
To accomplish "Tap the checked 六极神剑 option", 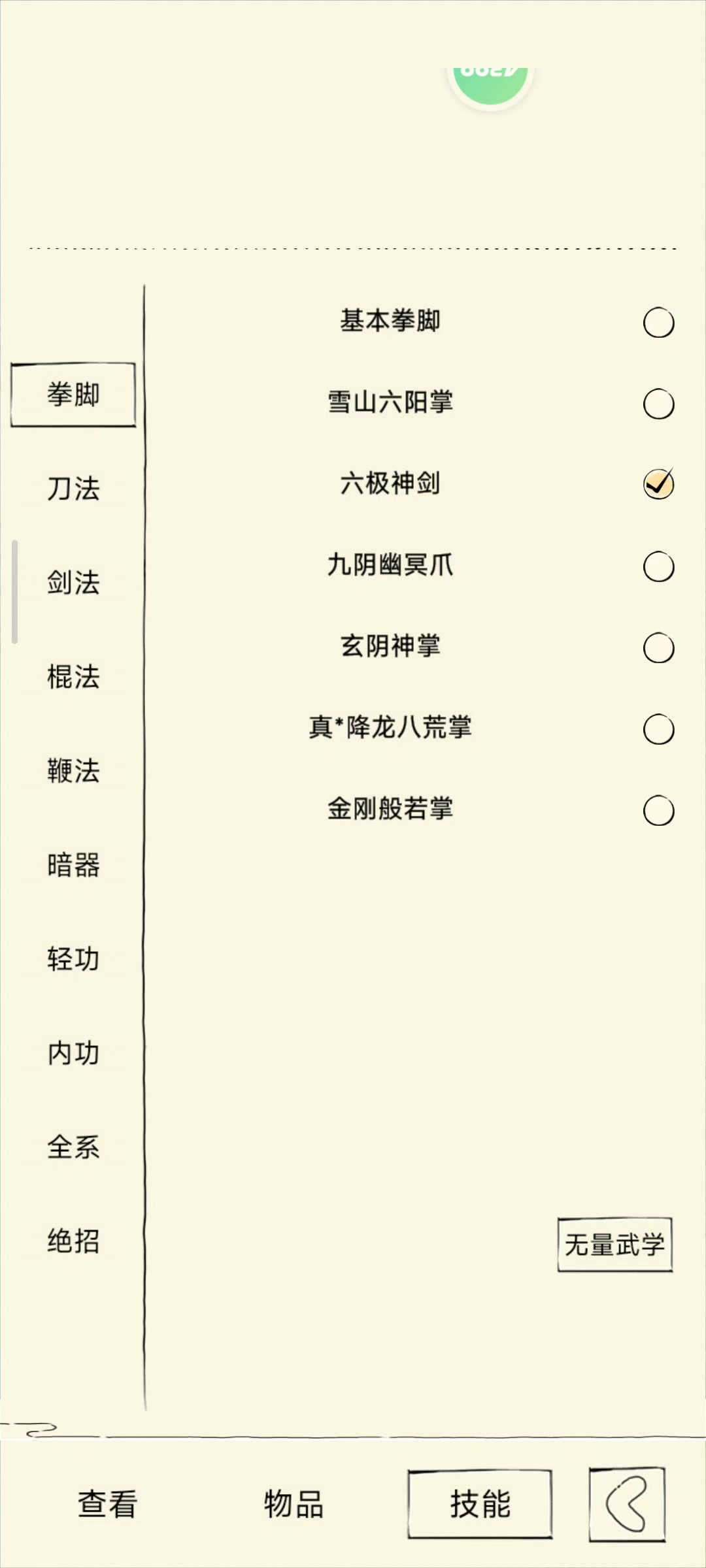I will click(x=658, y=485).
